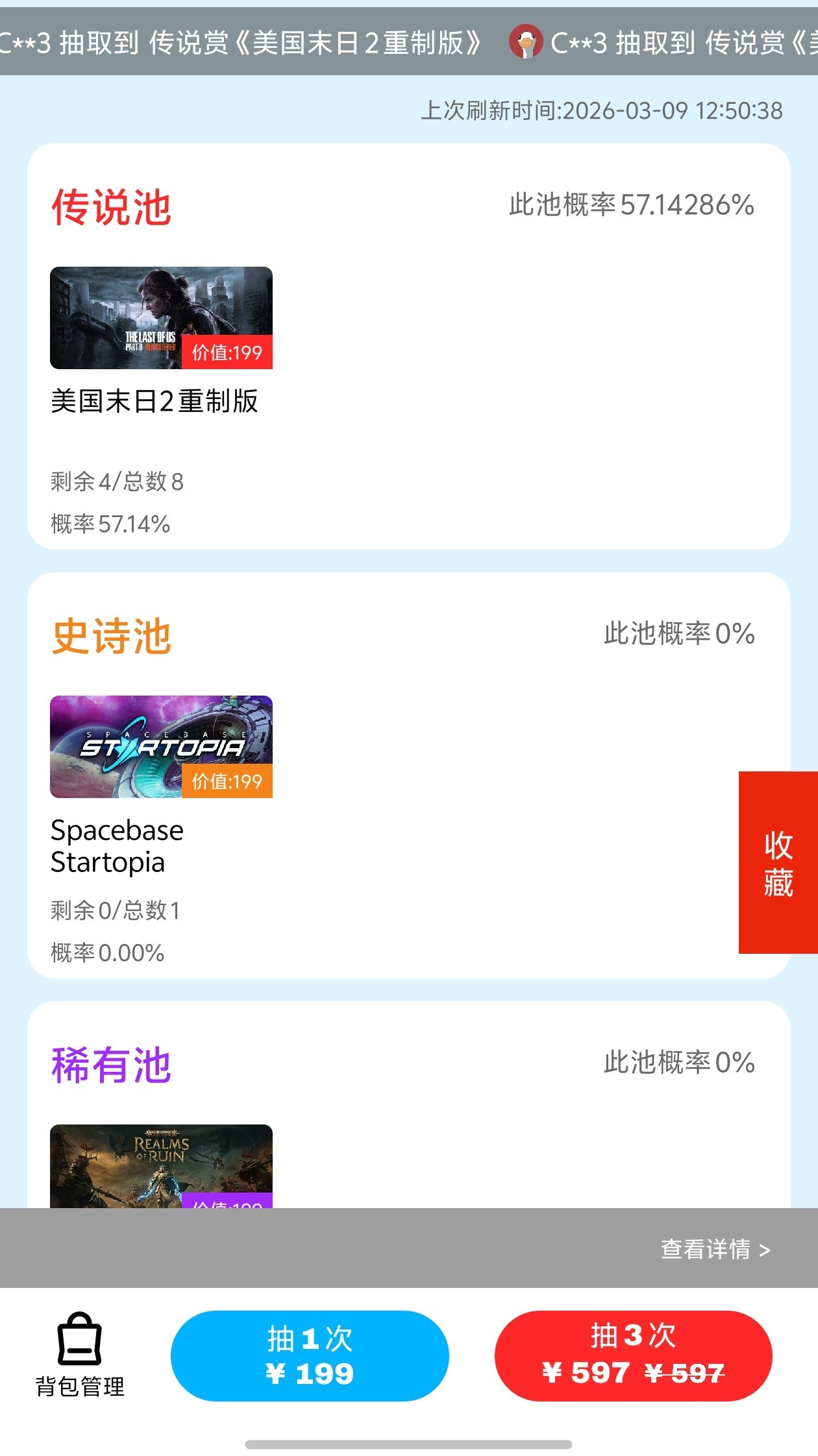Open 查看详情 details link
The width and height of the screenshot is (818, 1456).
click(715, 1249)
